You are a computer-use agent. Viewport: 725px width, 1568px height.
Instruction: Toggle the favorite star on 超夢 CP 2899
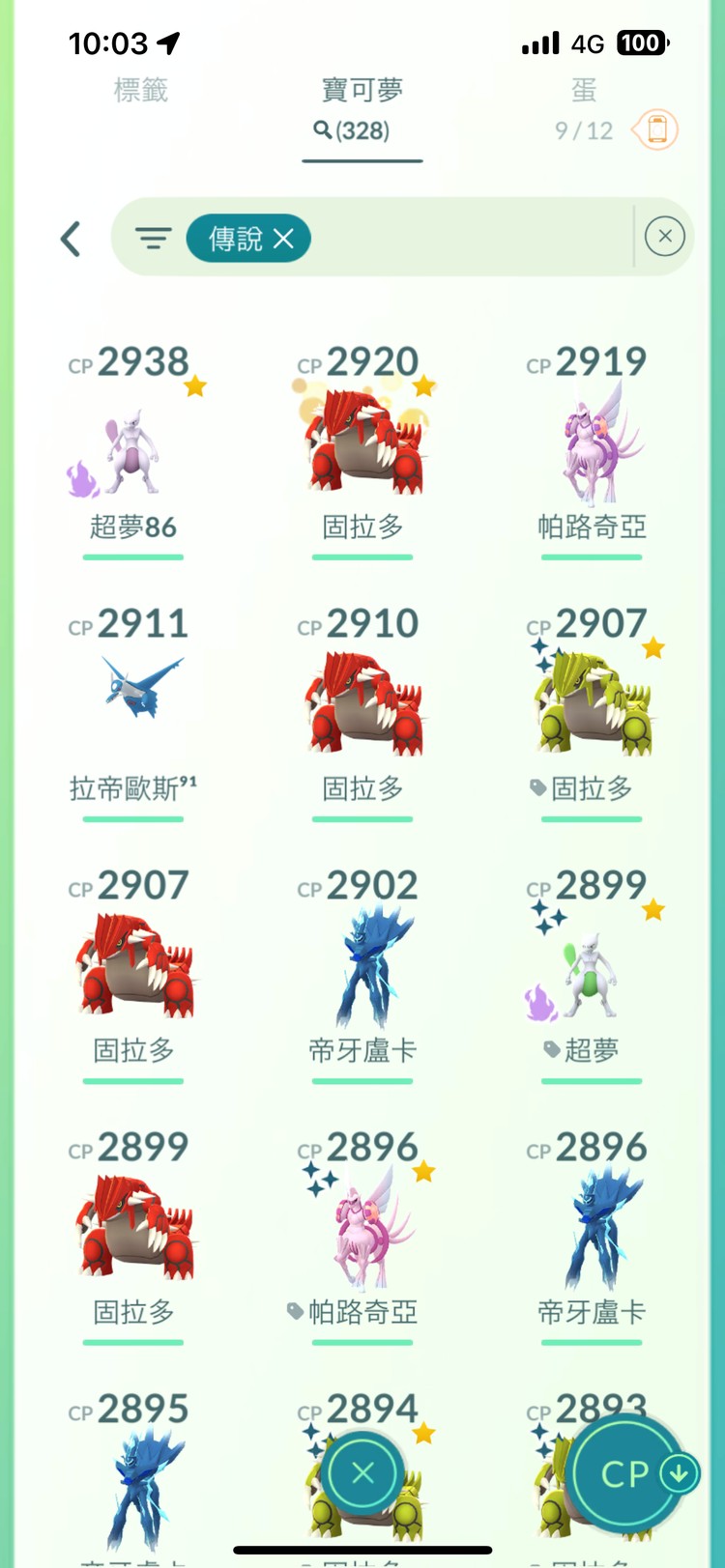coord(652,908)
